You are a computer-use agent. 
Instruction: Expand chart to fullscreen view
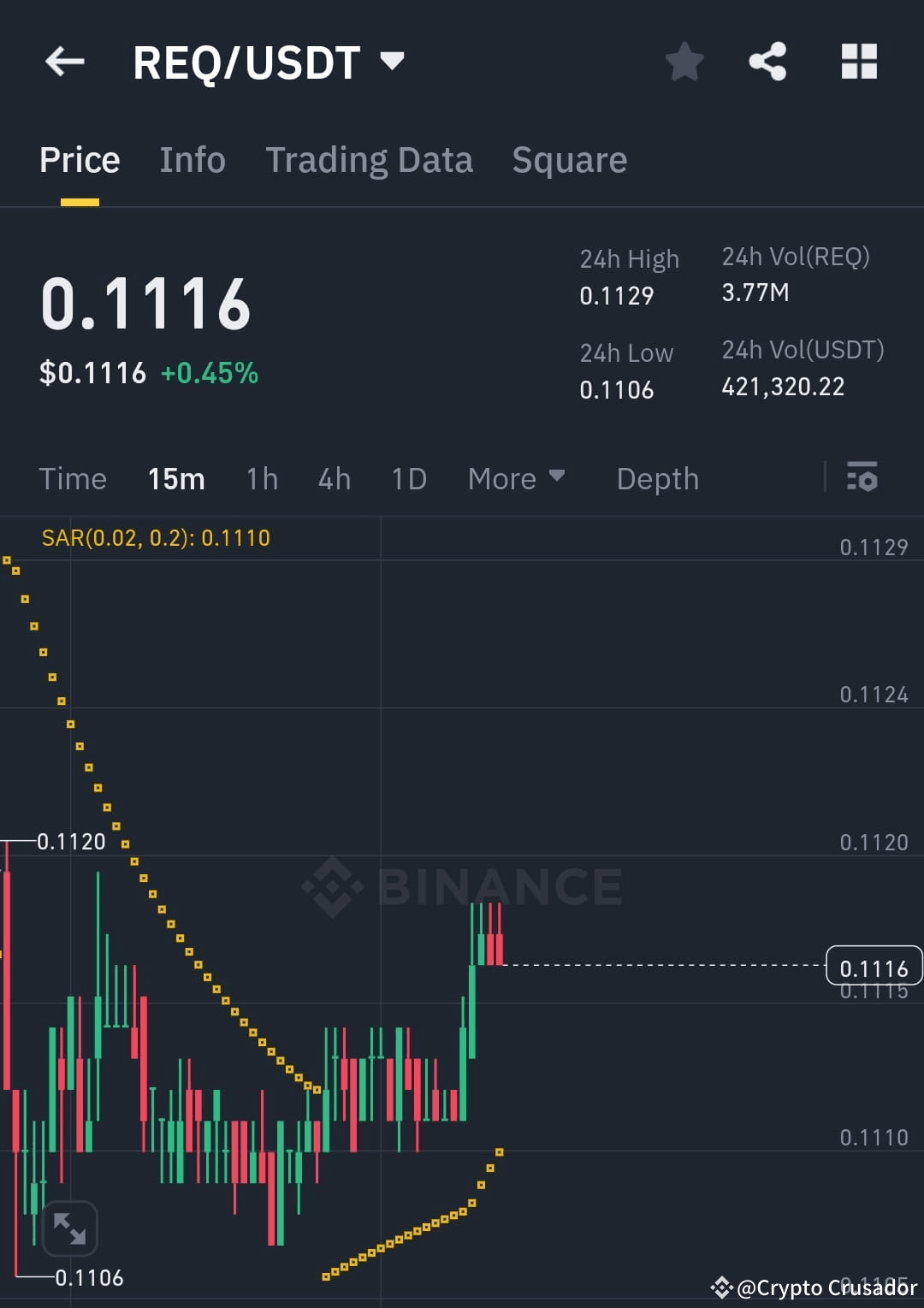tap(69, 1228)
